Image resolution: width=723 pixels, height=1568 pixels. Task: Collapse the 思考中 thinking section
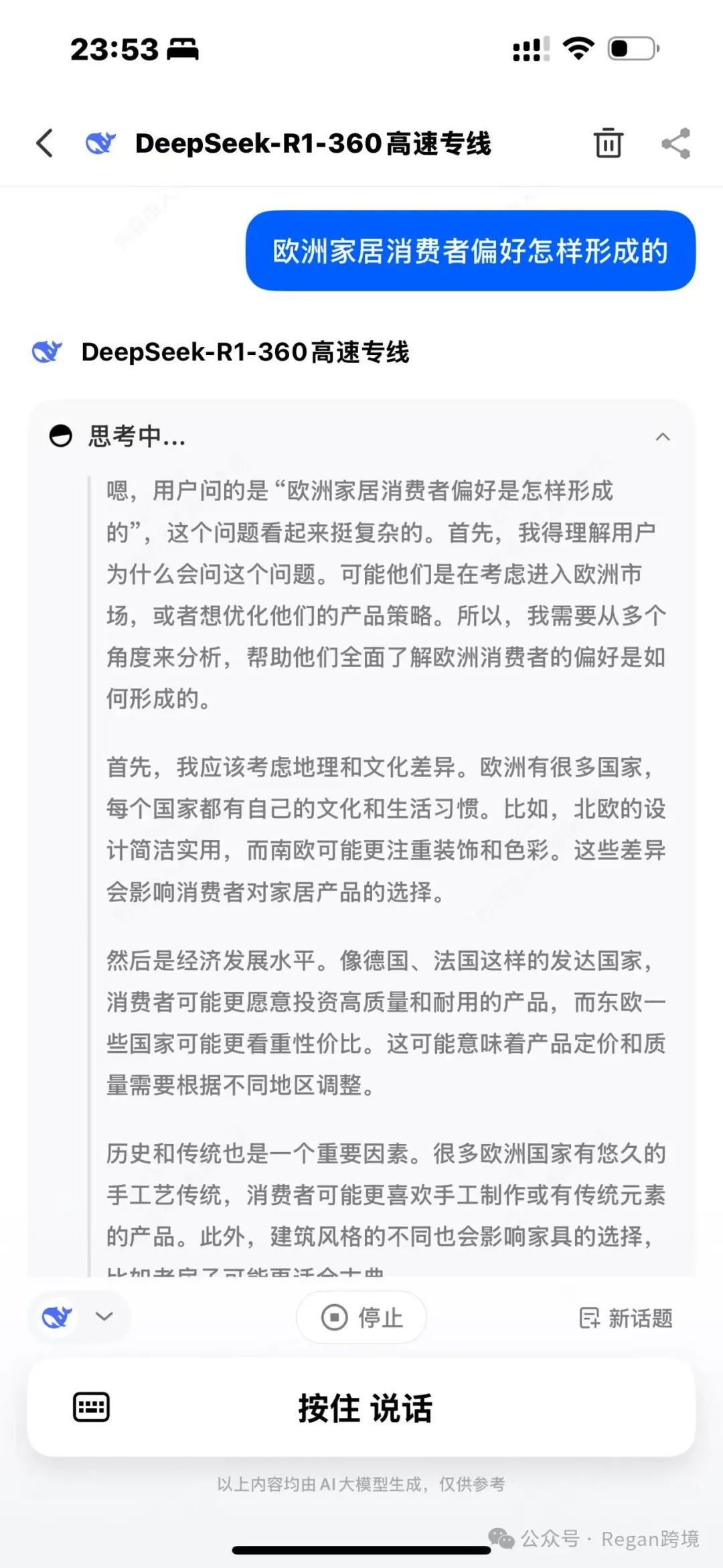coord(662,437)
